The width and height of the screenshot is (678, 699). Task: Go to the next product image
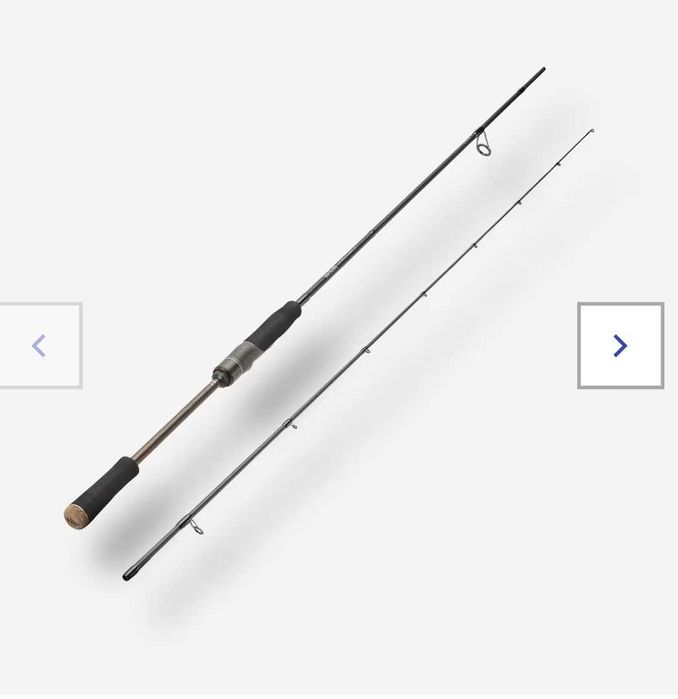(620, 346)
